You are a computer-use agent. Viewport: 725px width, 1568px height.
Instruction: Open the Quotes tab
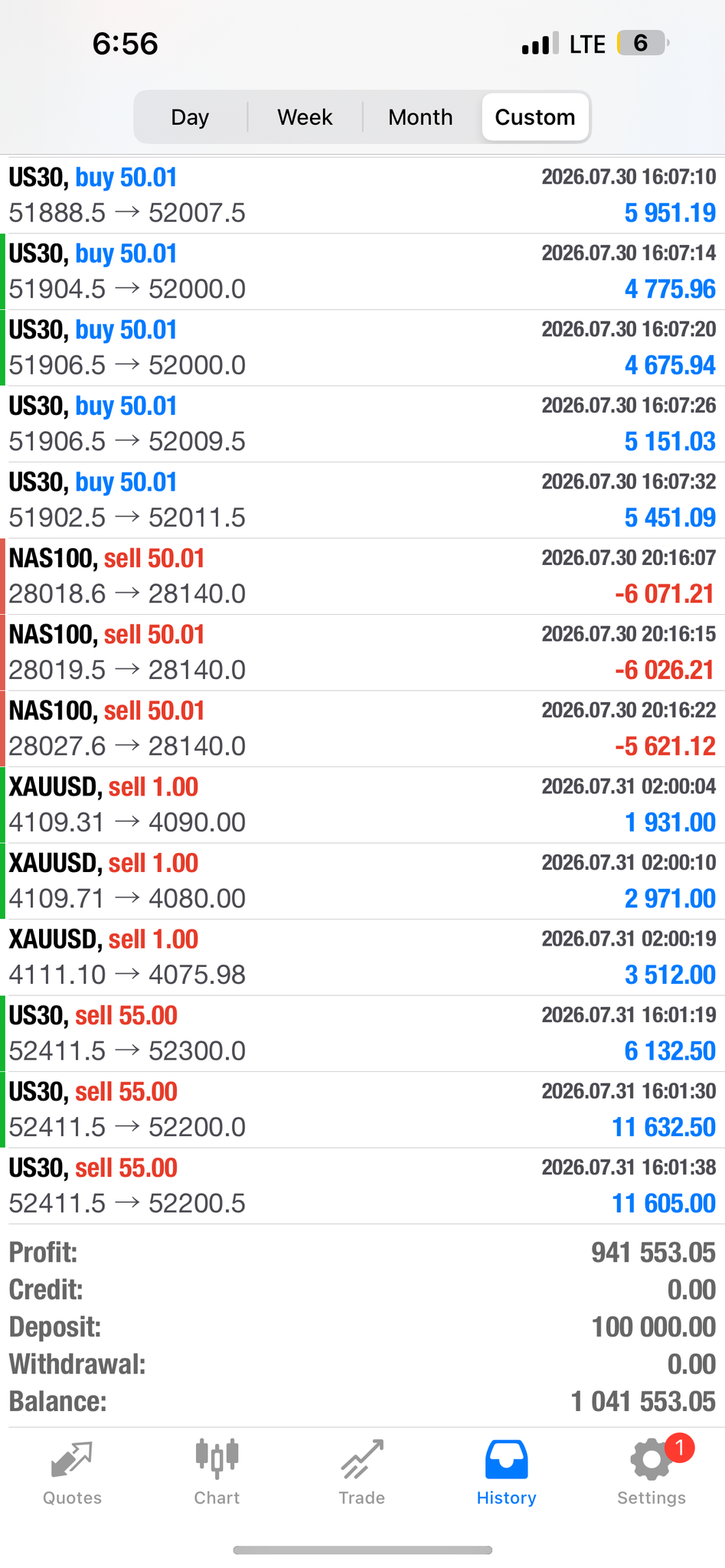pos(72,1473)
